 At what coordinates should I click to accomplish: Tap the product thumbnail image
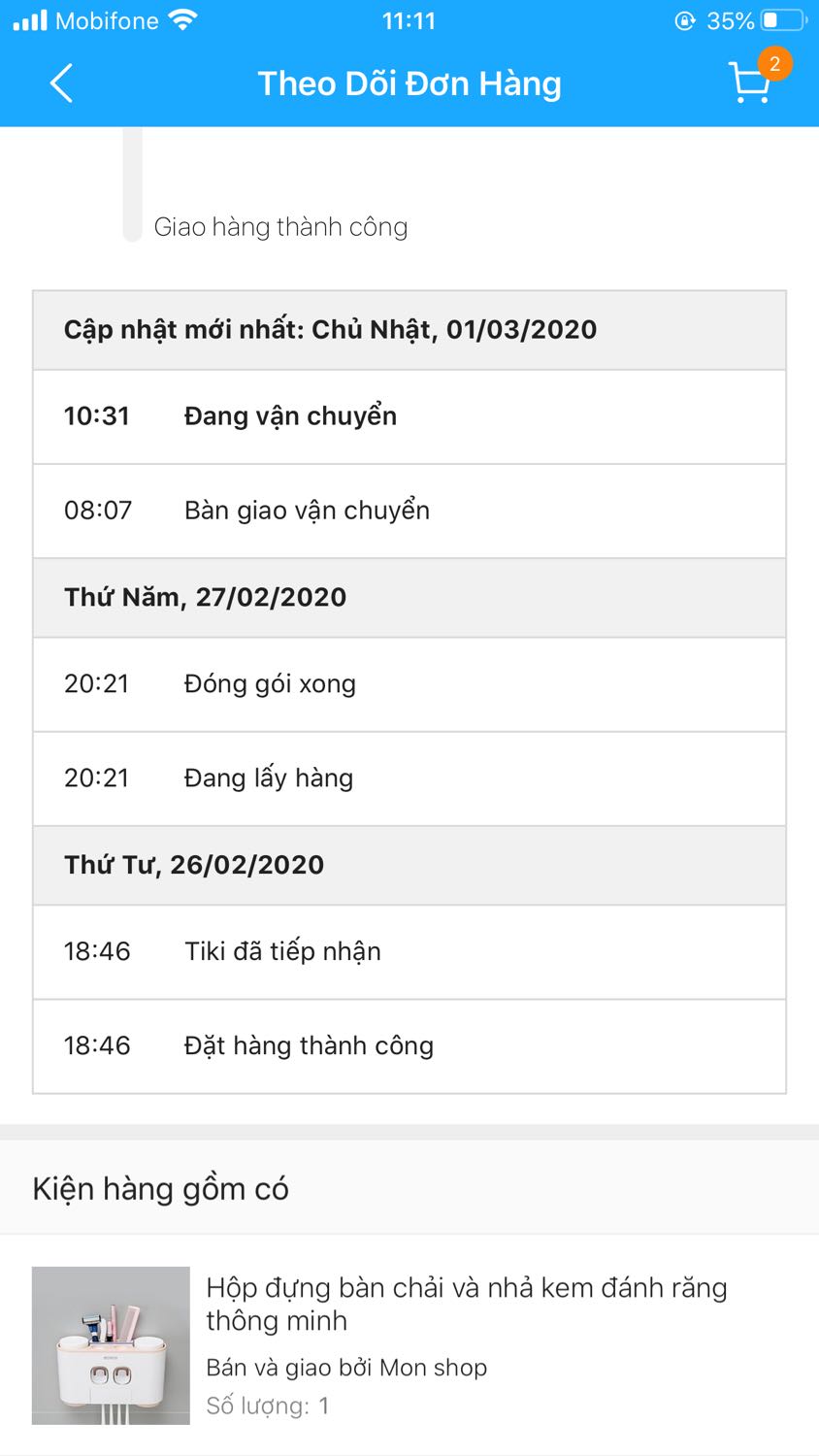click(x=111, y=1346)
